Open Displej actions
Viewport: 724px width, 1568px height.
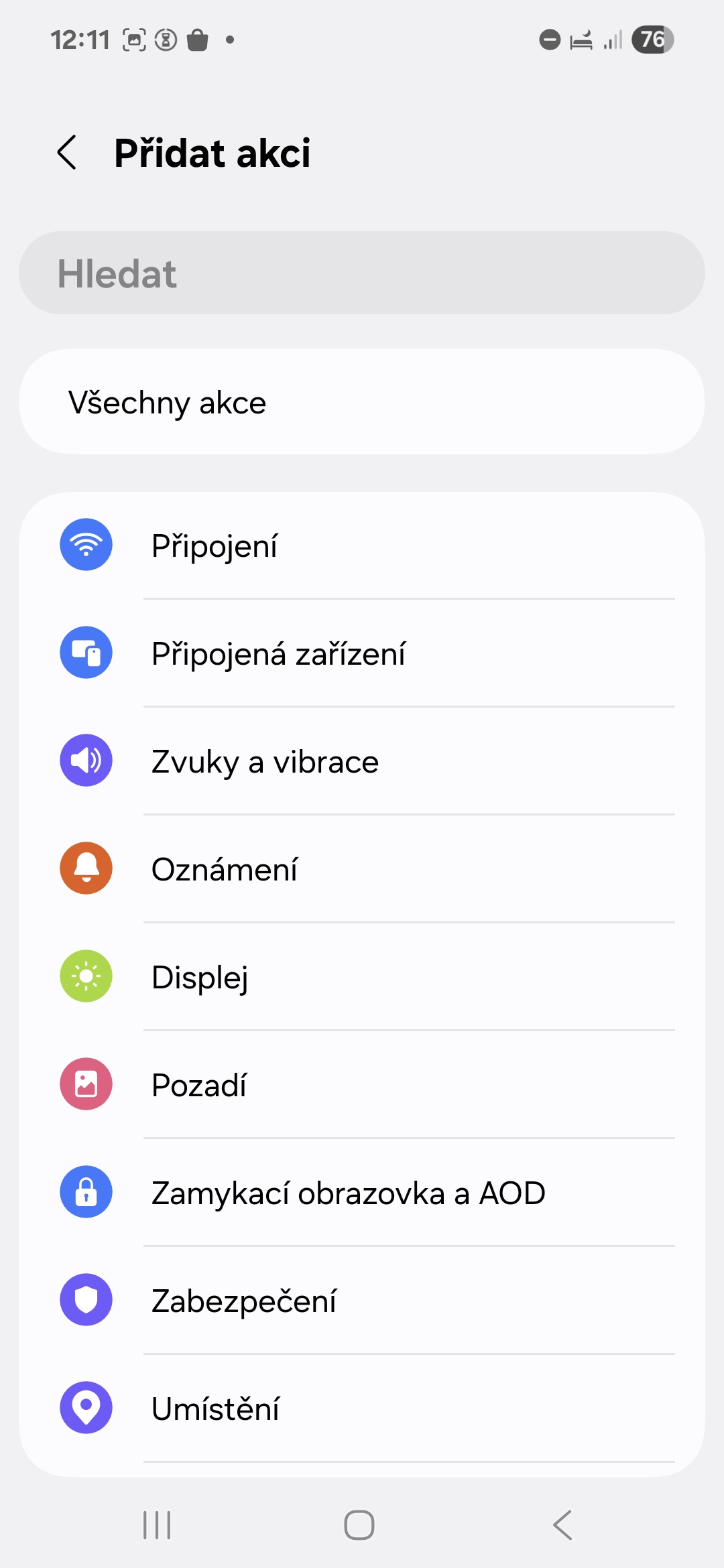(362, 977)
